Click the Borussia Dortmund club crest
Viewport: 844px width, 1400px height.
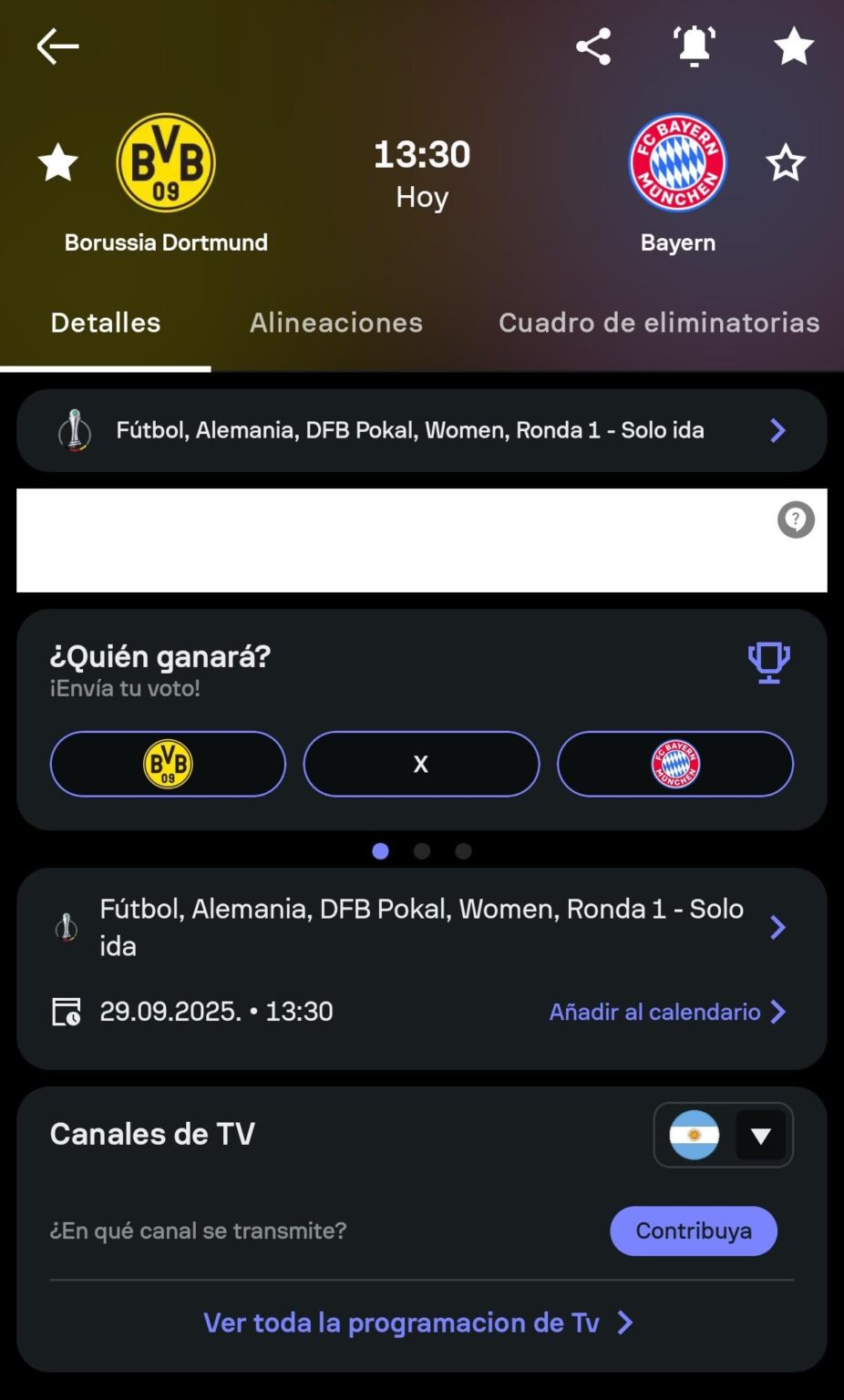(x=165, y=161)
